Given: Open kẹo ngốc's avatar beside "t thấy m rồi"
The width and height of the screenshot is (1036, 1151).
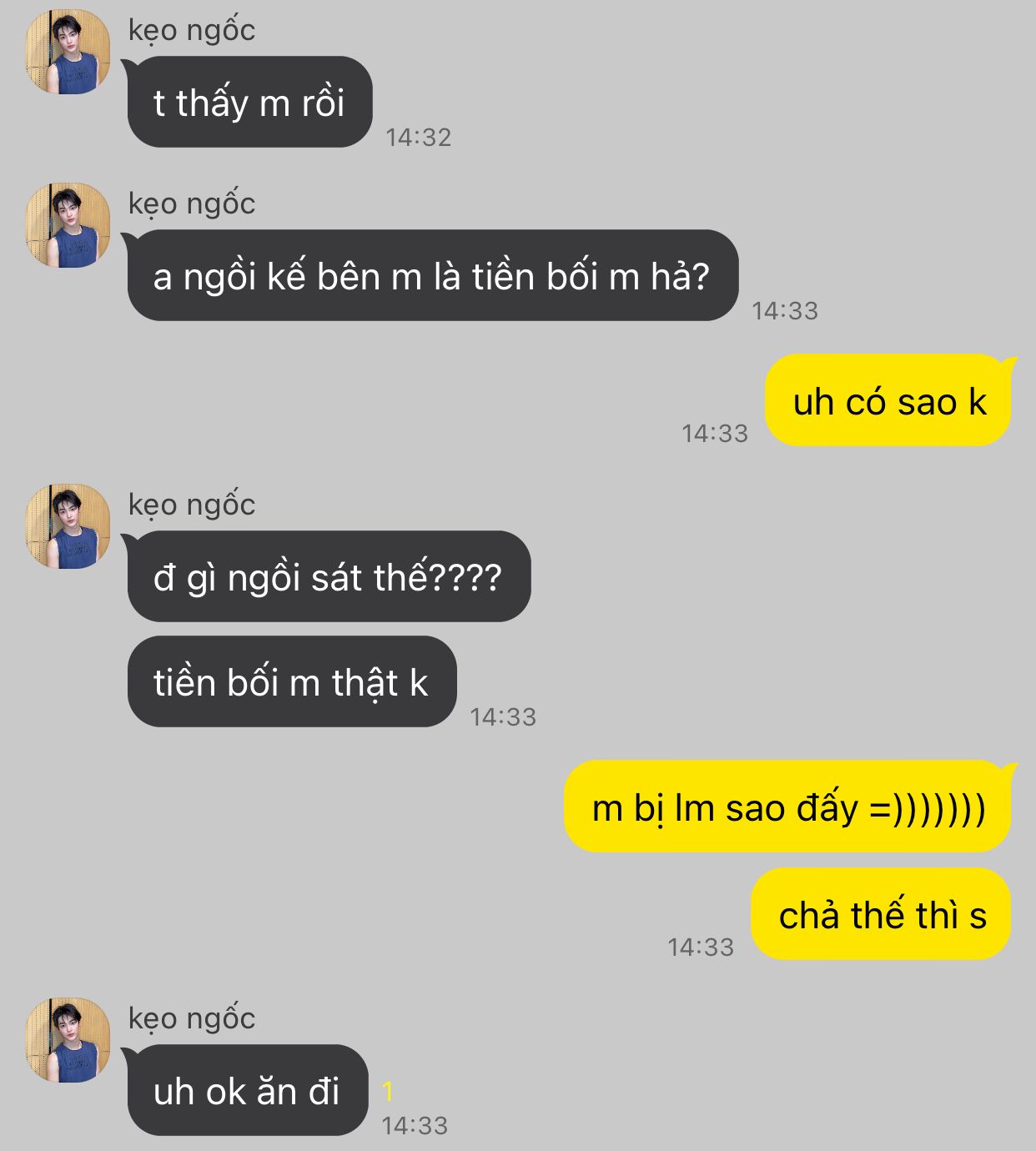Looking at the screenshot, I should point(68,52).
